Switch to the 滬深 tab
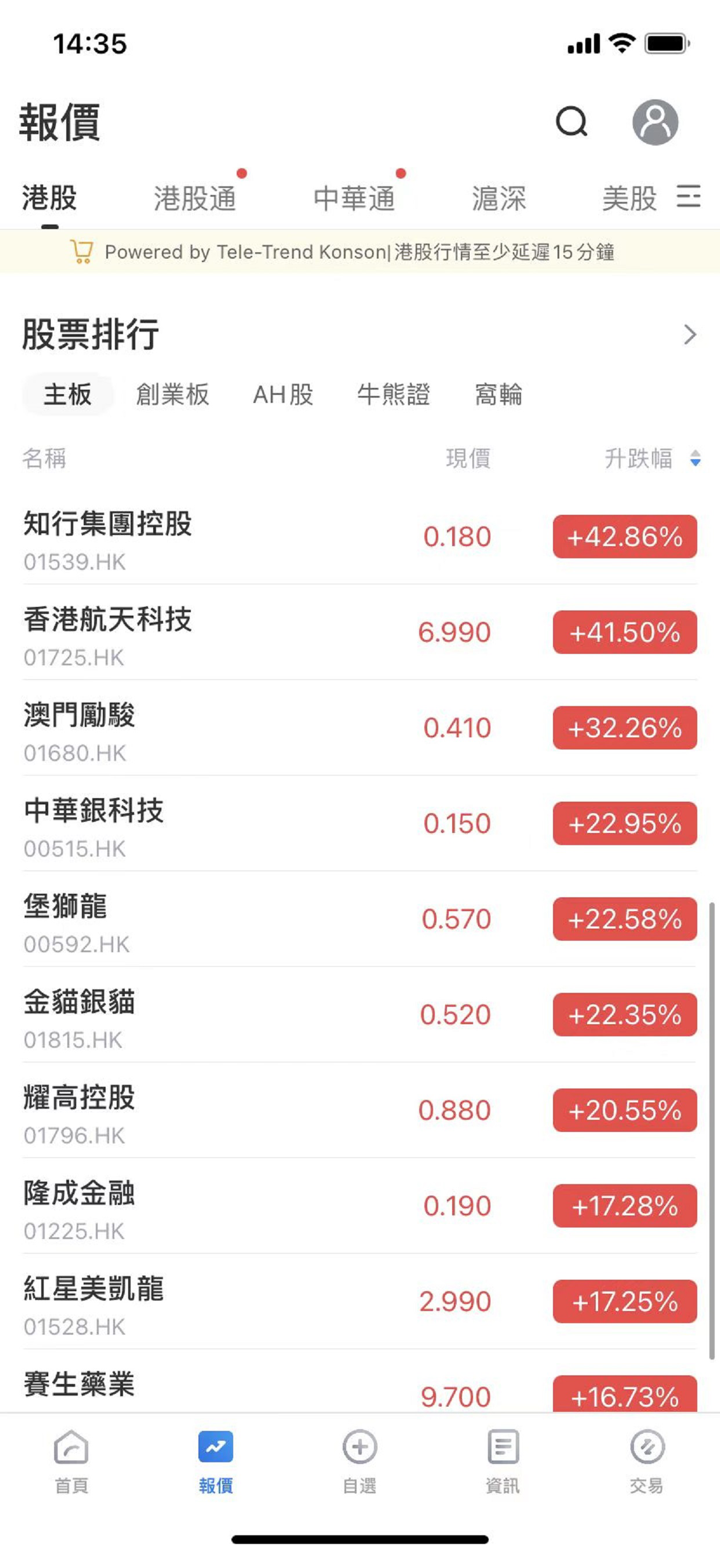720x1558 pixels. (499, 199)
